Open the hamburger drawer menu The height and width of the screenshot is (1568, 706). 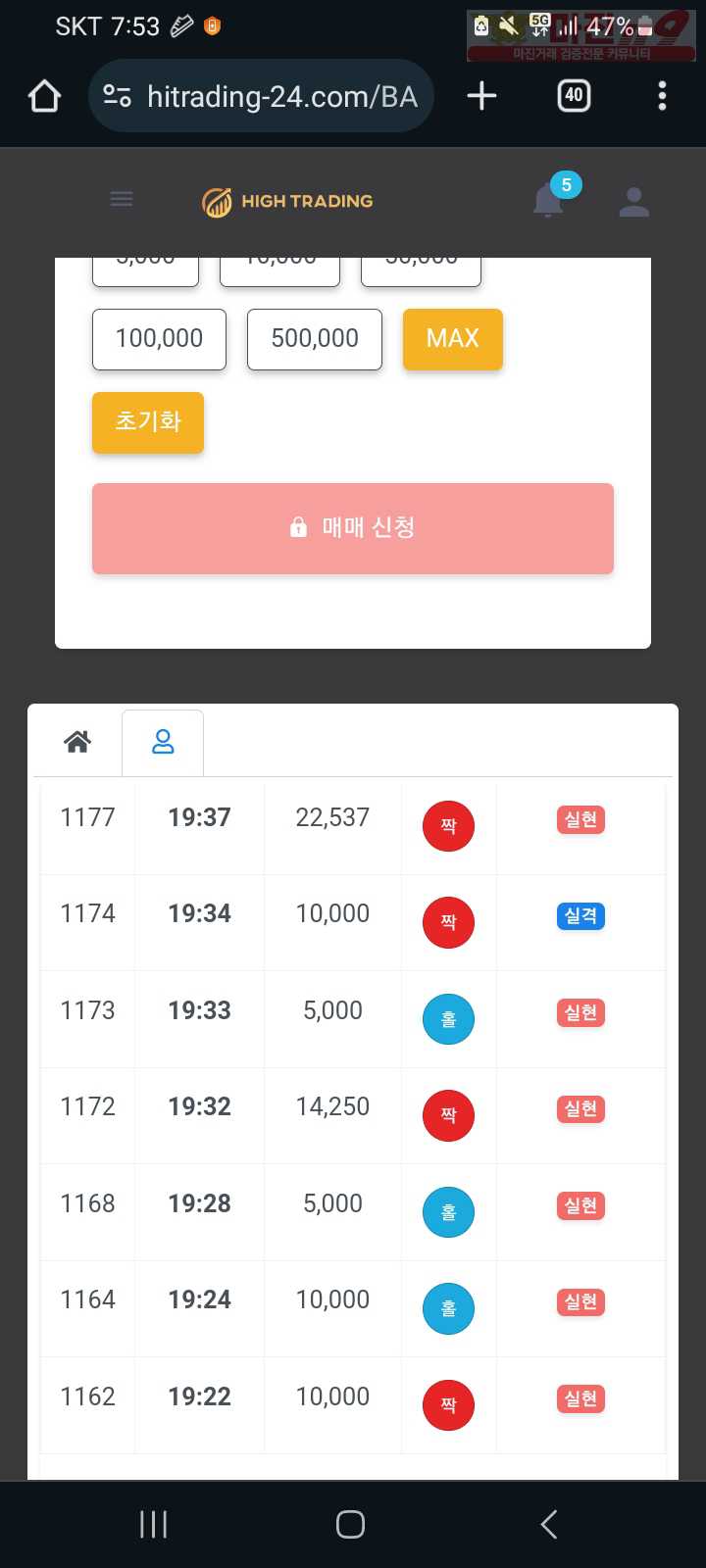[x=122, y=200]
